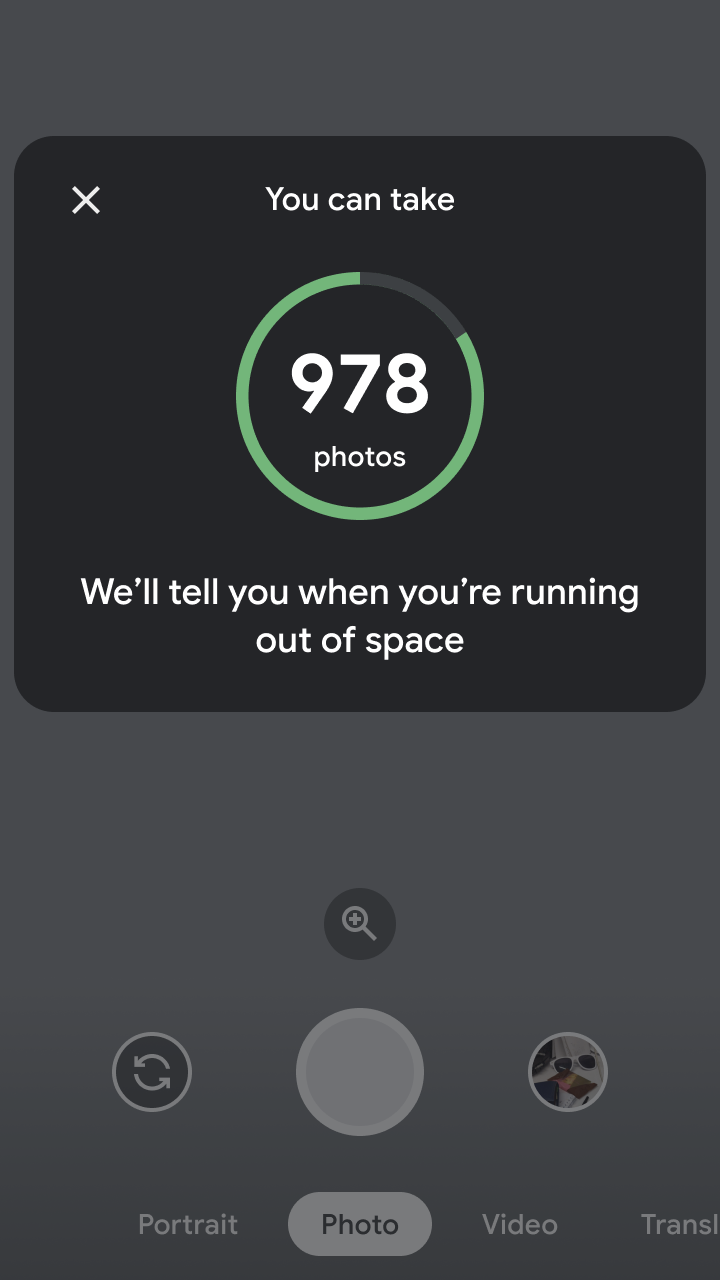
Task: Open the zoom magnifier control
Action: (x=360, y=924)
